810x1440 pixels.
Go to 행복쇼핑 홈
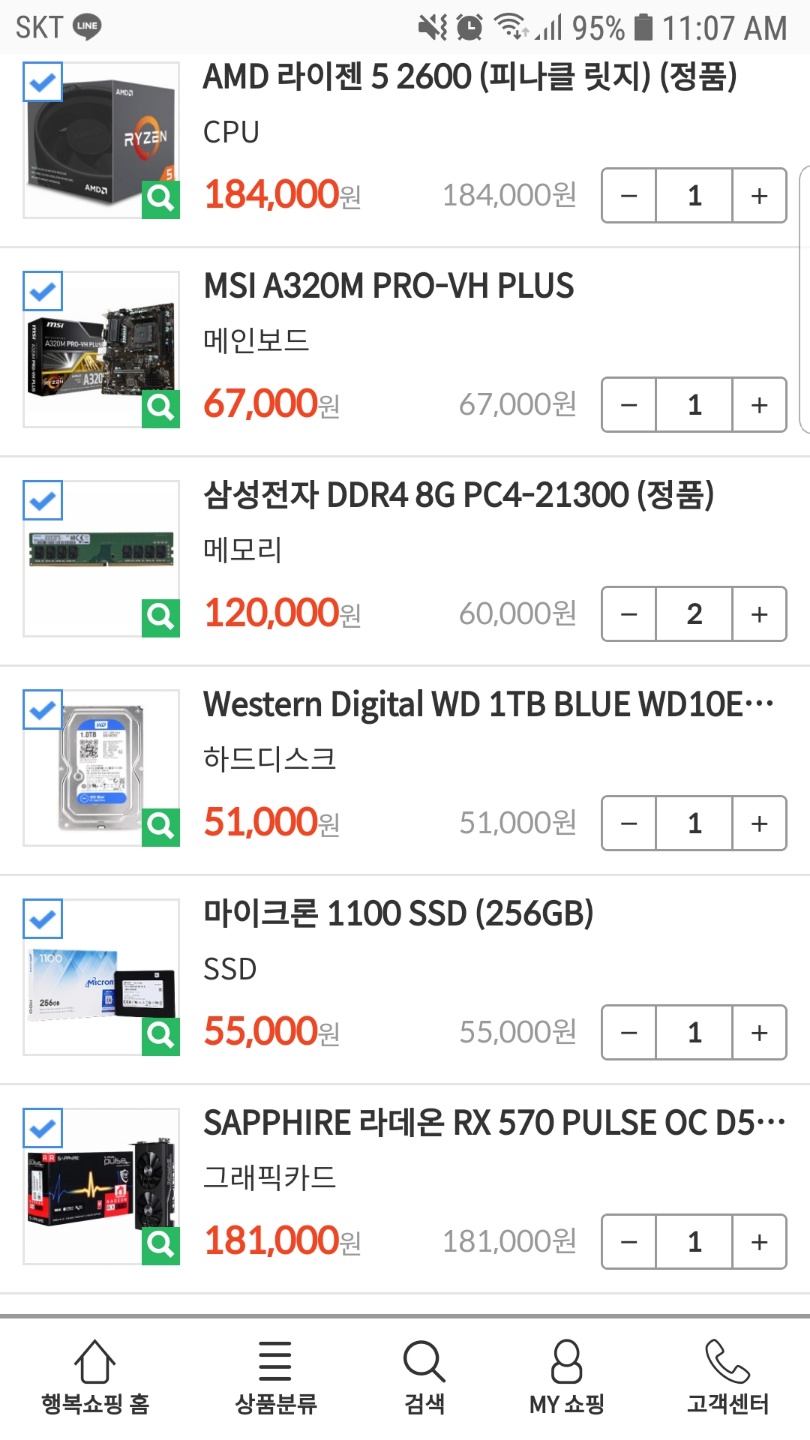point(95,1378)
